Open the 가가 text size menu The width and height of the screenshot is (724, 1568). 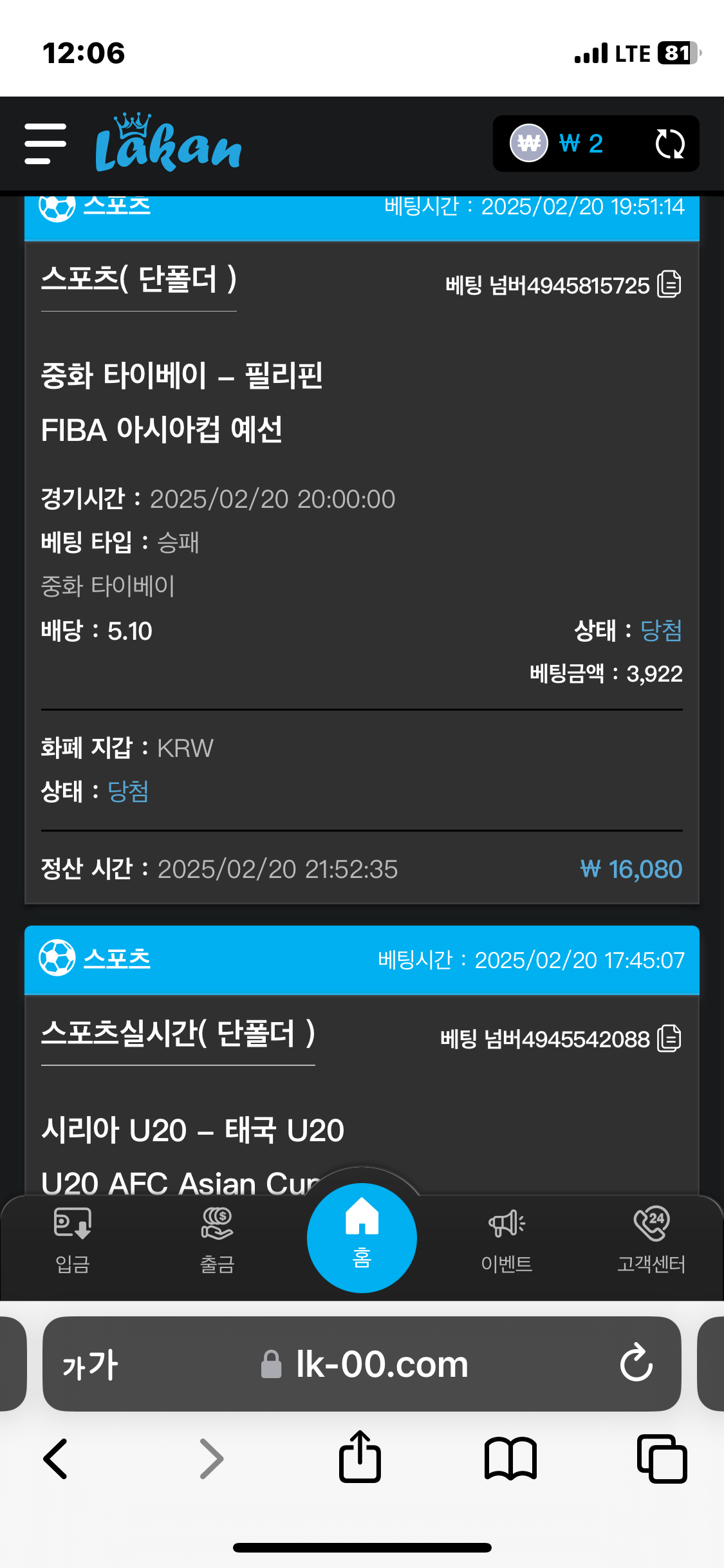(x=90, y=1364)
